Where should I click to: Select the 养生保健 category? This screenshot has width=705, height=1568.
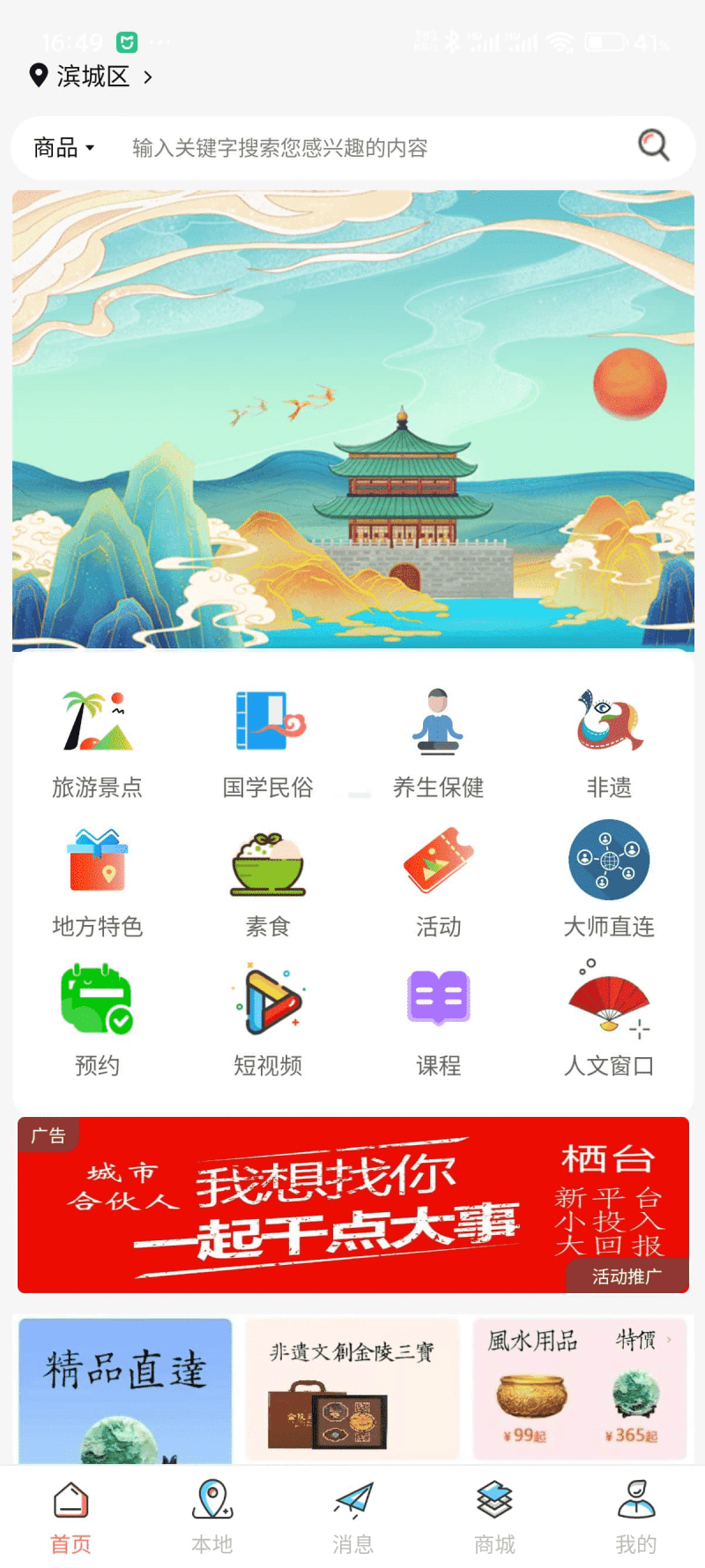click(438, 744)
